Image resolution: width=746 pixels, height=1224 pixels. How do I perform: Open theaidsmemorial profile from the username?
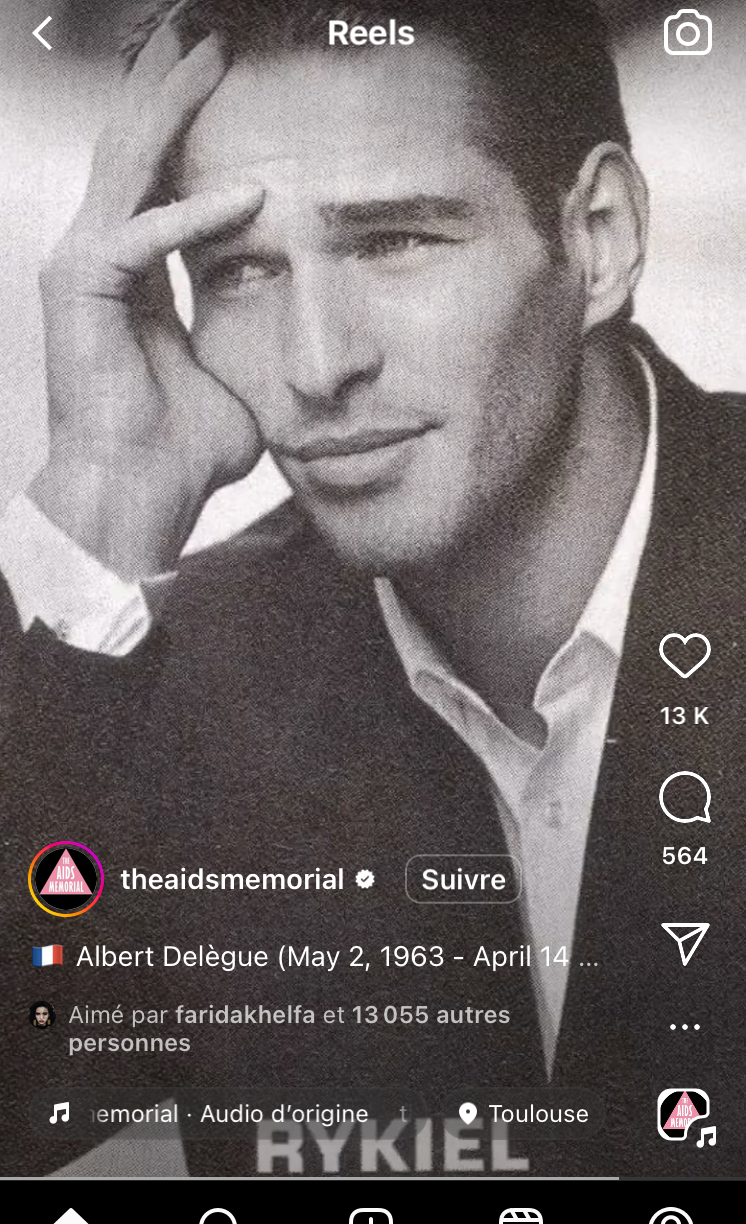(x=232, y=880)
